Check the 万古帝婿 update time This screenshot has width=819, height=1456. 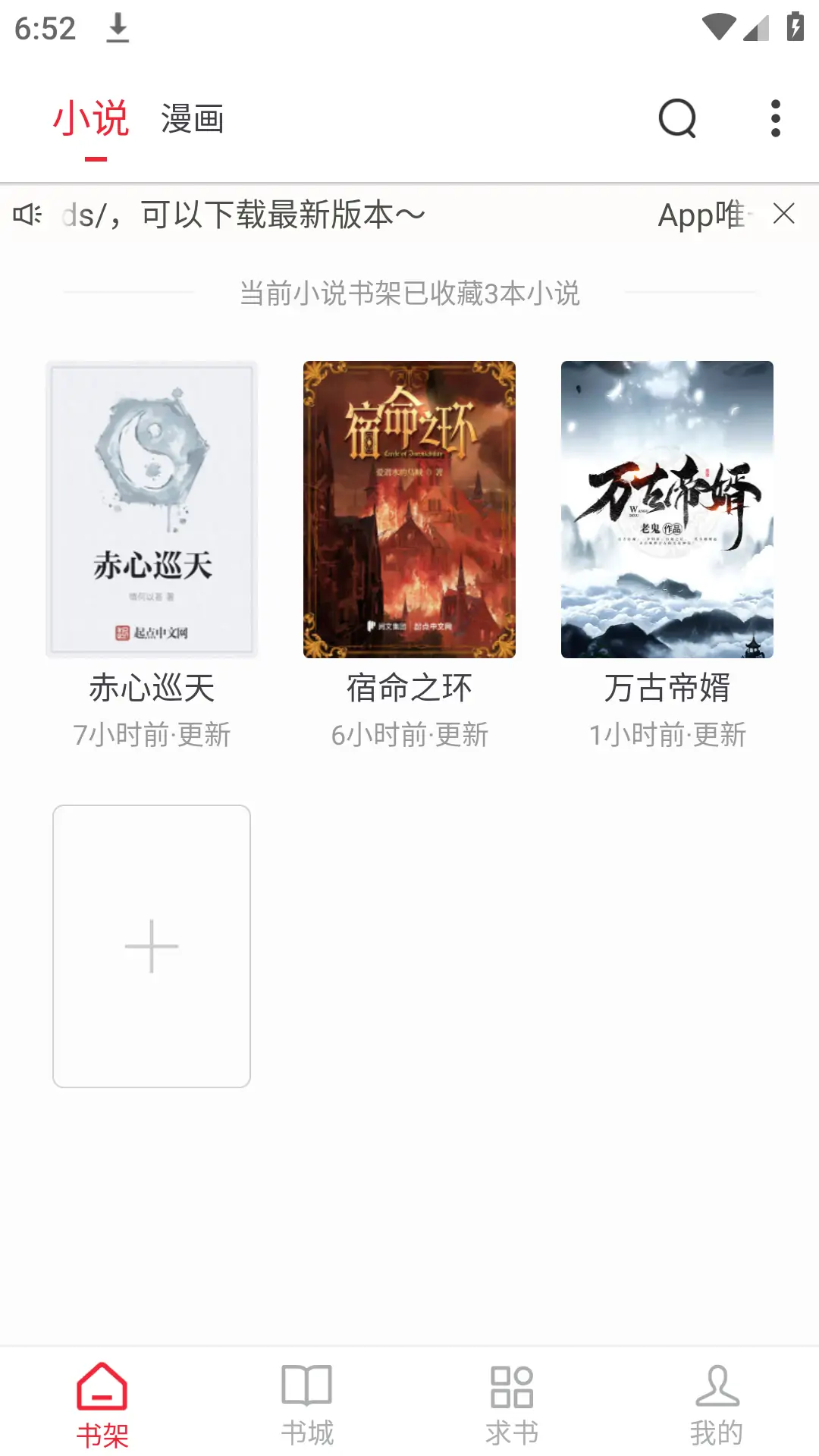pyautogui.click(x=668, y=733)
